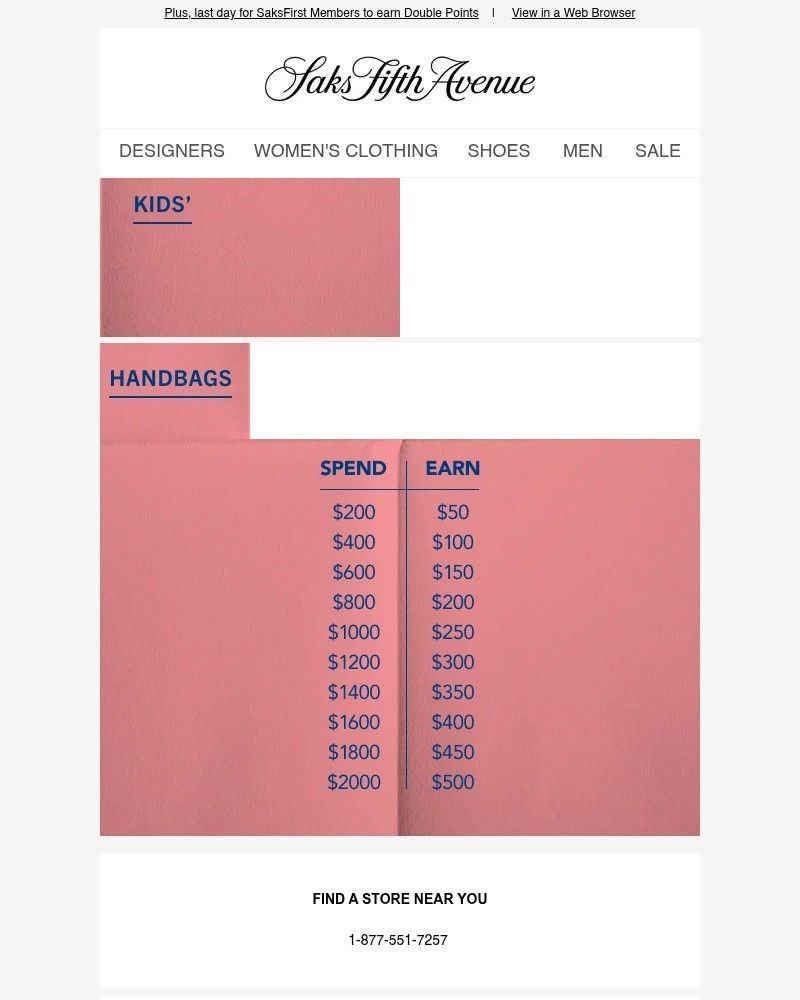
Task: Click View in a Web Browser
Action: pos(573,12)
